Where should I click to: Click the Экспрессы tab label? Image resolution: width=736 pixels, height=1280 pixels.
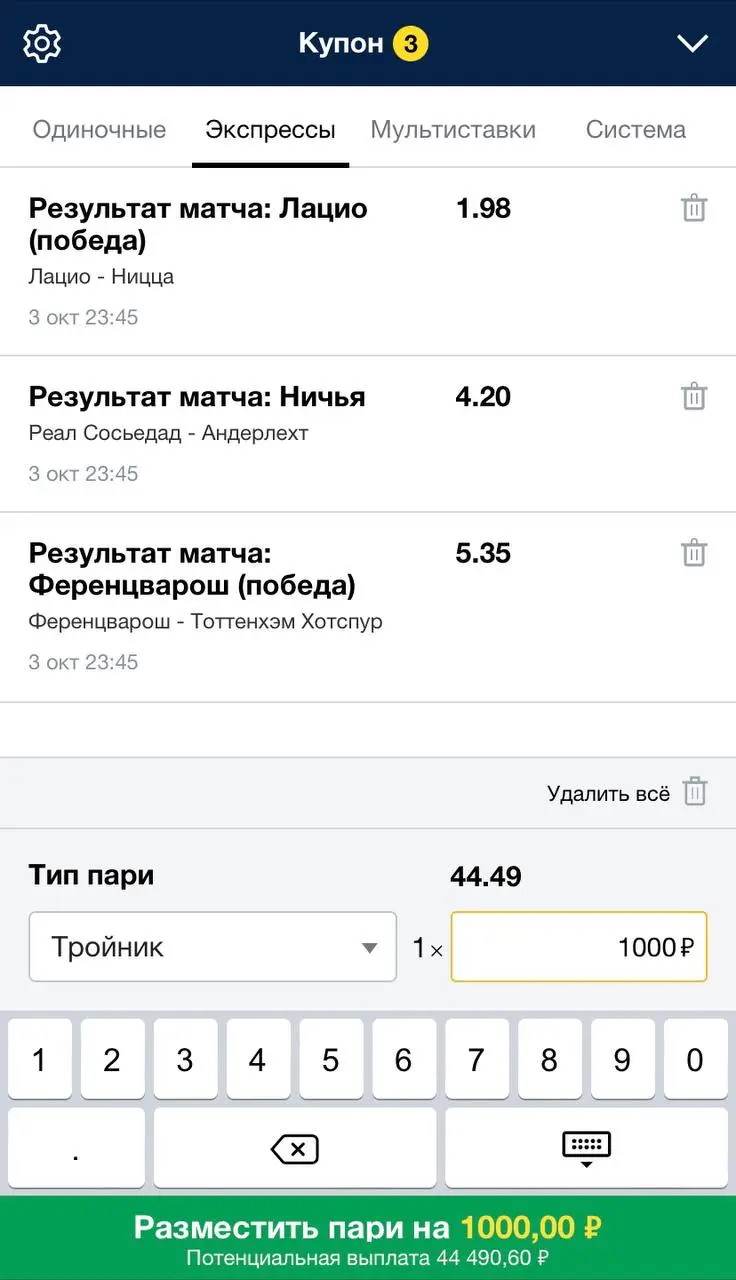point(269,129)
